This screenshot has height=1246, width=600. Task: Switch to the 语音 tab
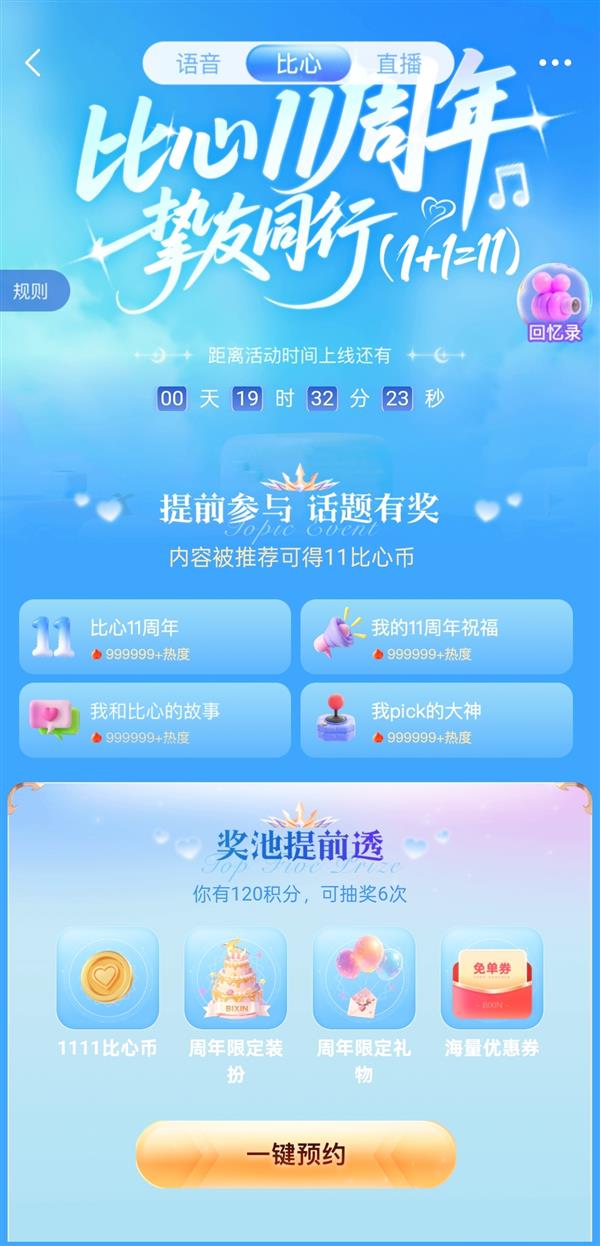click(x=197, y=64)
